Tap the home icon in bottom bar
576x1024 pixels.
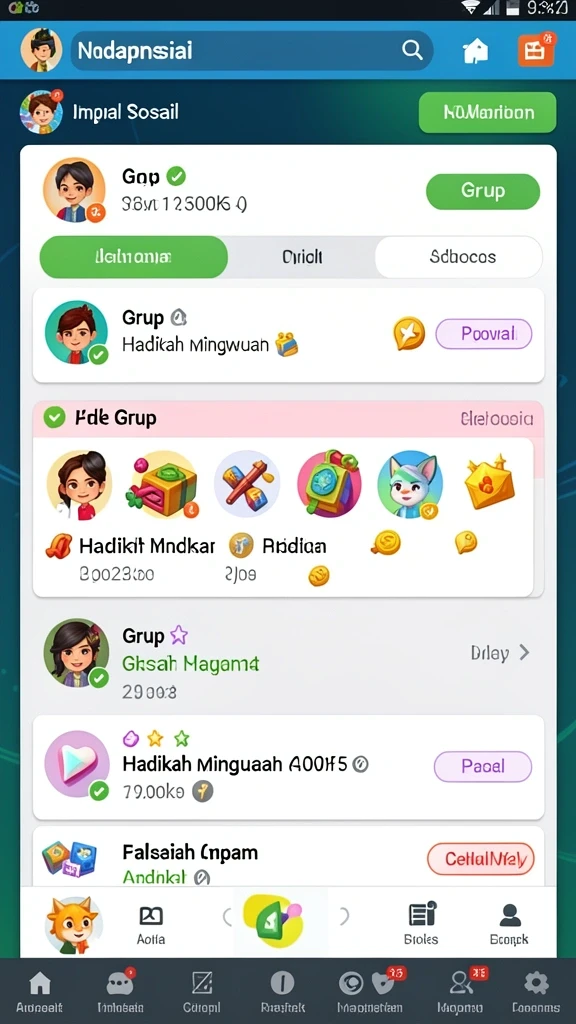[x=40, y=991]
